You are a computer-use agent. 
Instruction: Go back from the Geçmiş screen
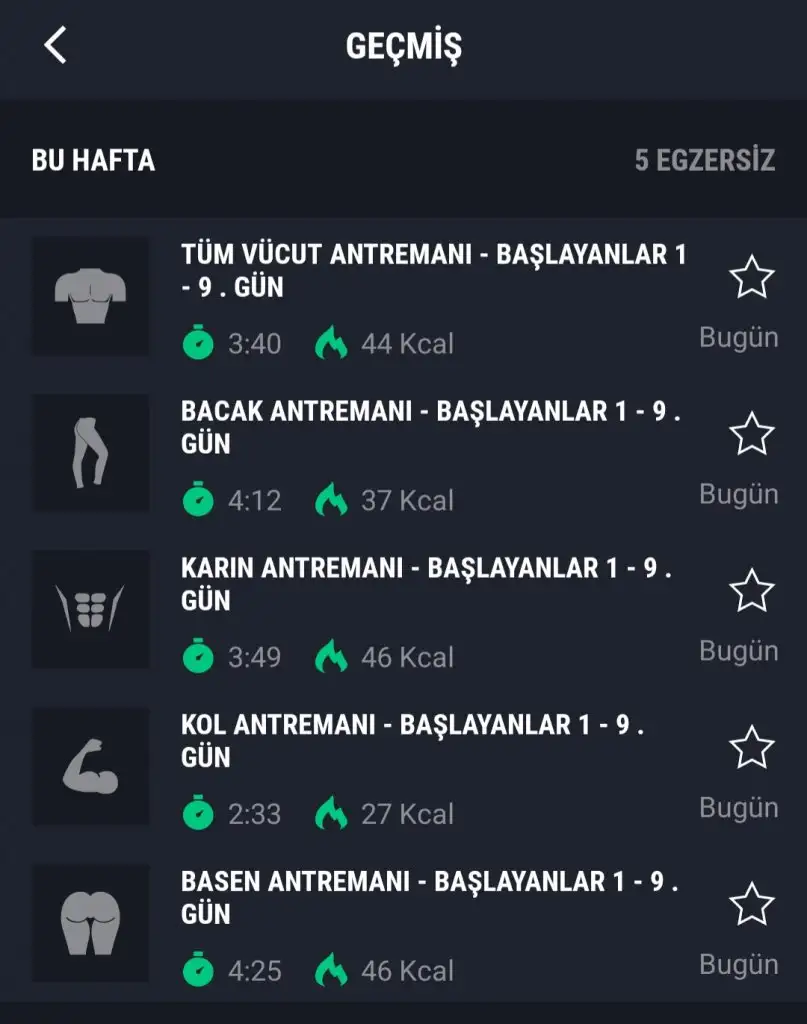[x=55, y=46]
